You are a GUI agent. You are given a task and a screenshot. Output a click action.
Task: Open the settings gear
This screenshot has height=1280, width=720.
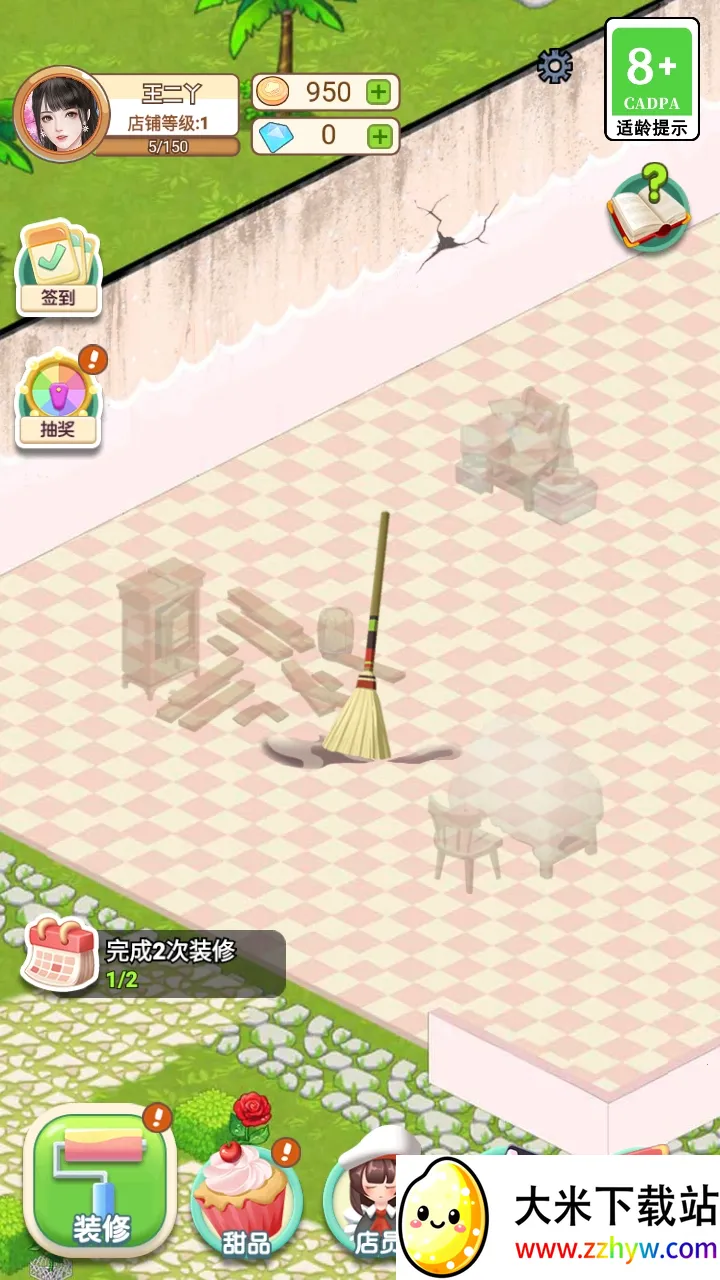click(555, 66)
